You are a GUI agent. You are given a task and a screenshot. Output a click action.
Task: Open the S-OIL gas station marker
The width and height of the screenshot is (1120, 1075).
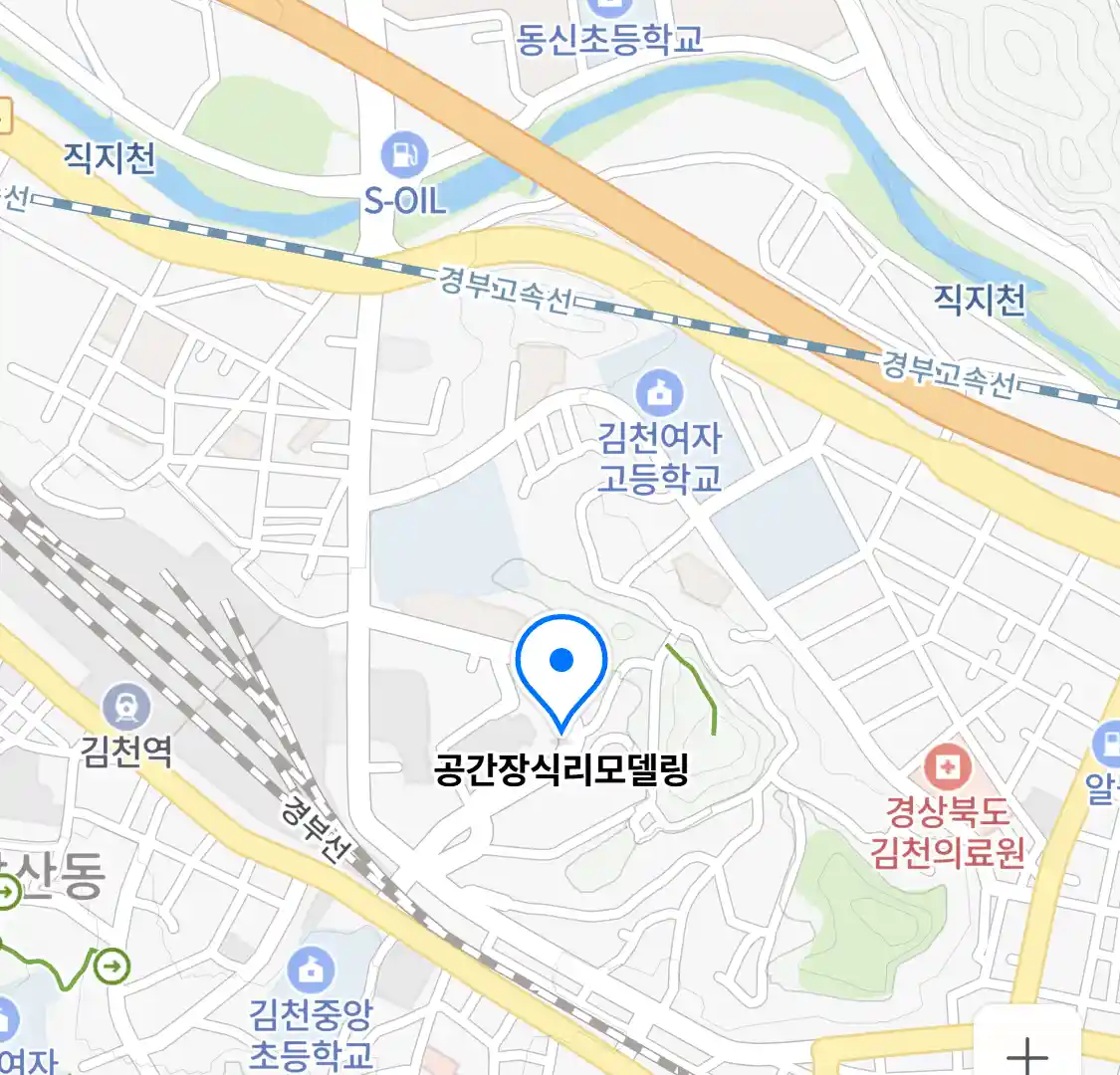(x=404, y=156)
